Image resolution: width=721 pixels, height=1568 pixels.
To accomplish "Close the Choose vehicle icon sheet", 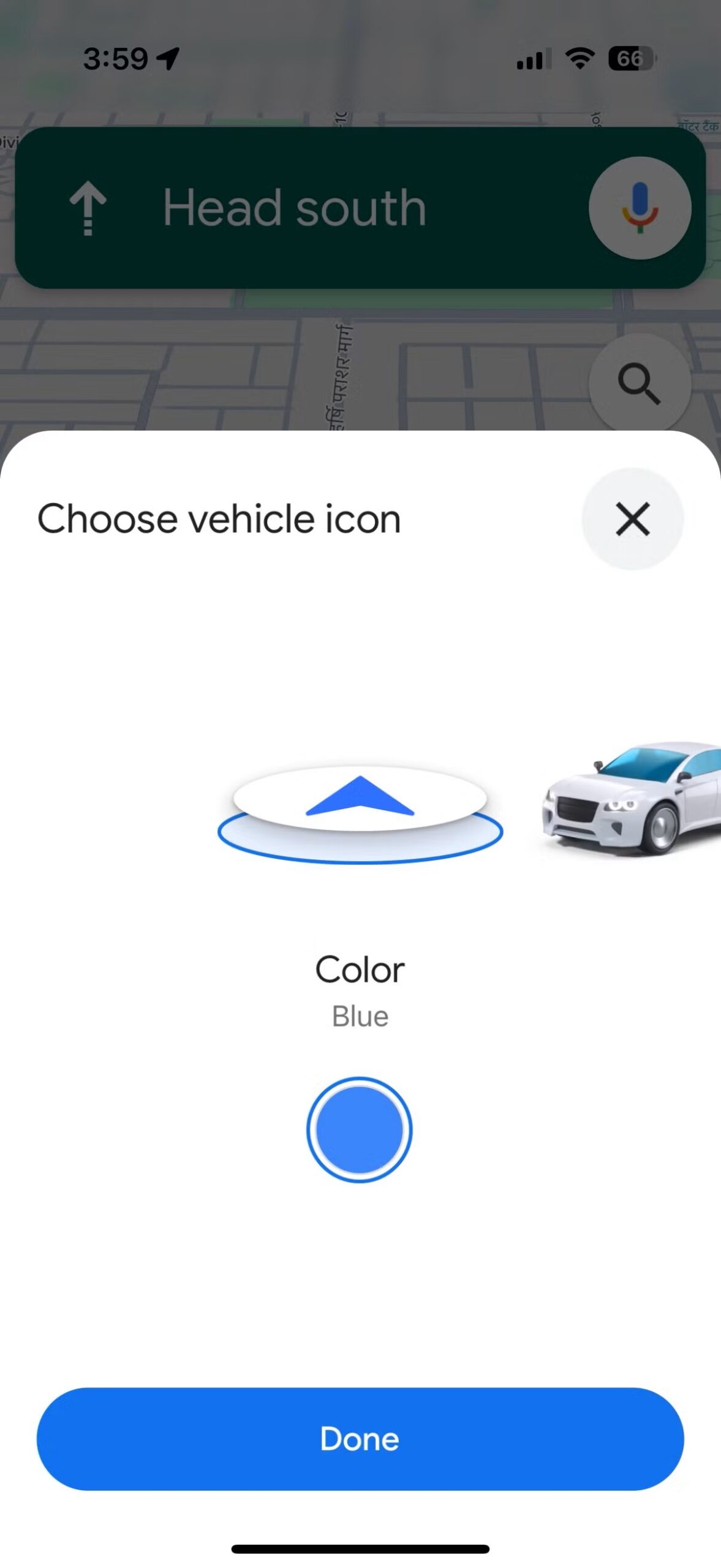I will 632,519.
